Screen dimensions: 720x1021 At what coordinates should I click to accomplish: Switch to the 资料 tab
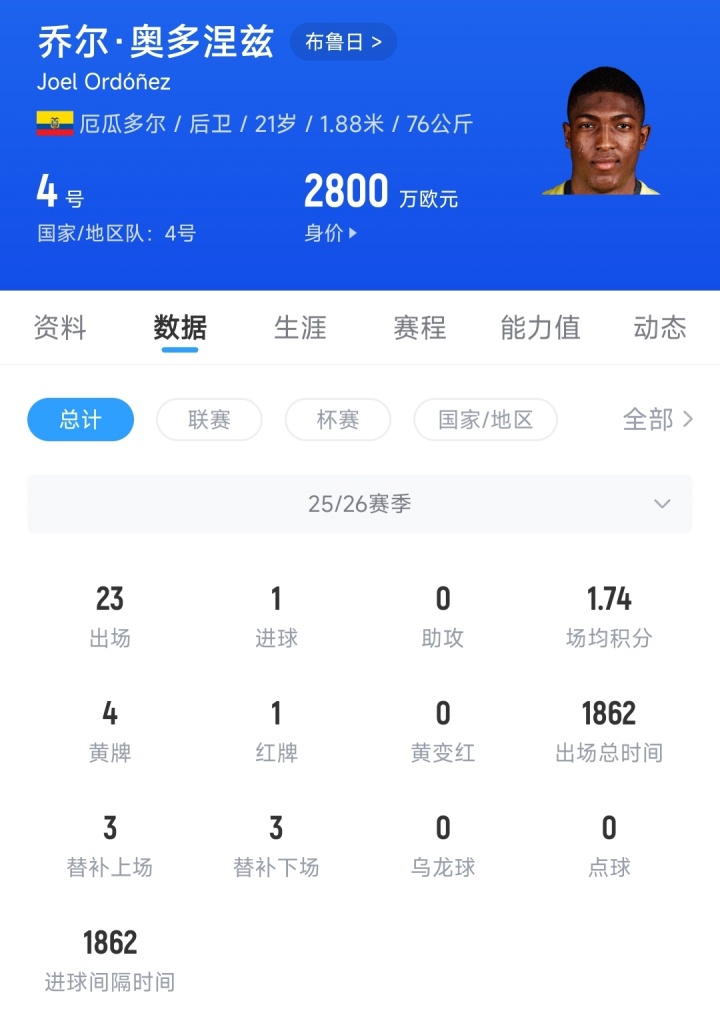(60, 328)
